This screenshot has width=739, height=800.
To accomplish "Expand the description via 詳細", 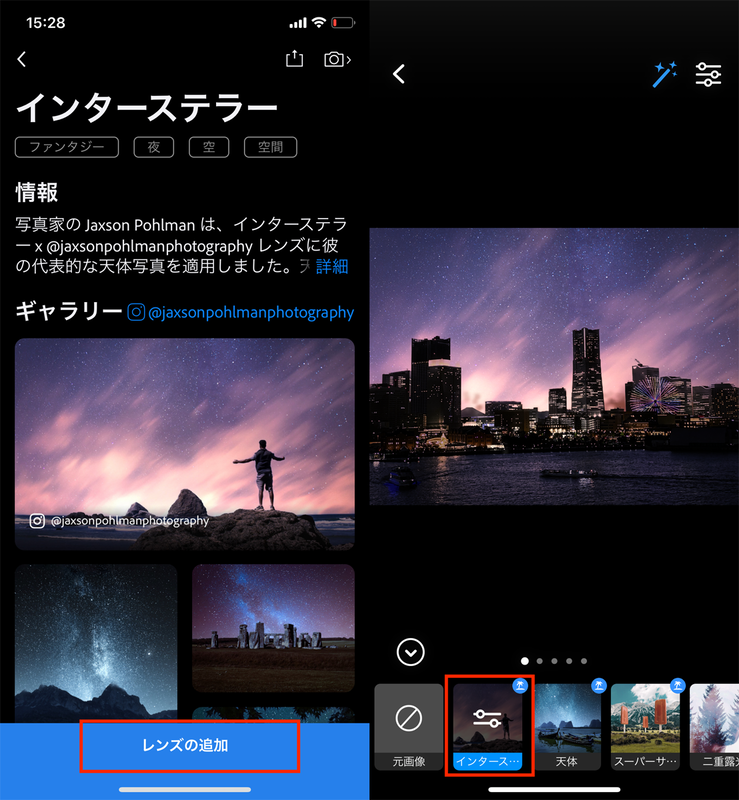I will click(332, 266).
